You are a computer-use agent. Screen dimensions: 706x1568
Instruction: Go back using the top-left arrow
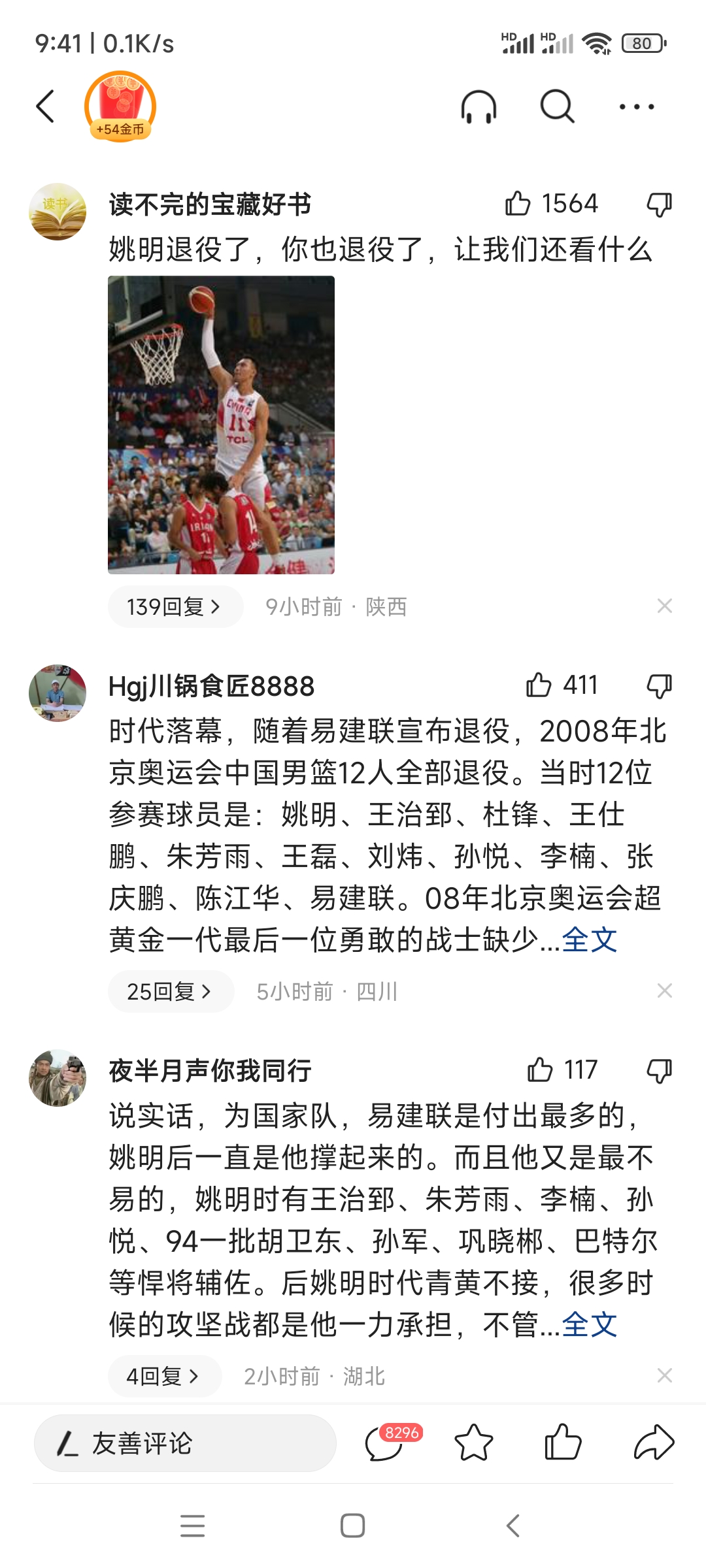tap(44, 106)
